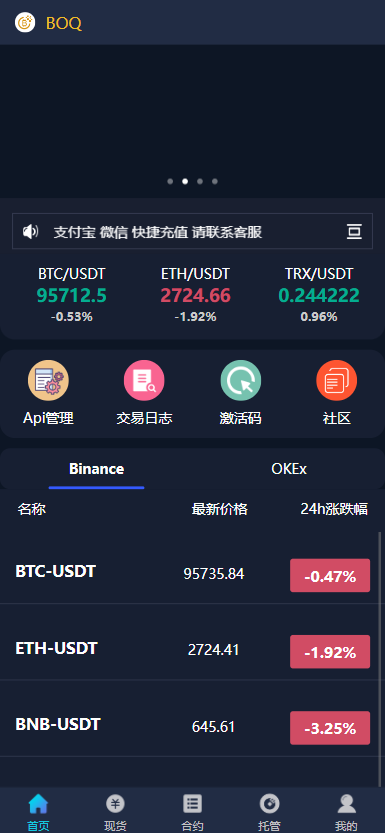Open Api管理 shortcut

[48, 393]
